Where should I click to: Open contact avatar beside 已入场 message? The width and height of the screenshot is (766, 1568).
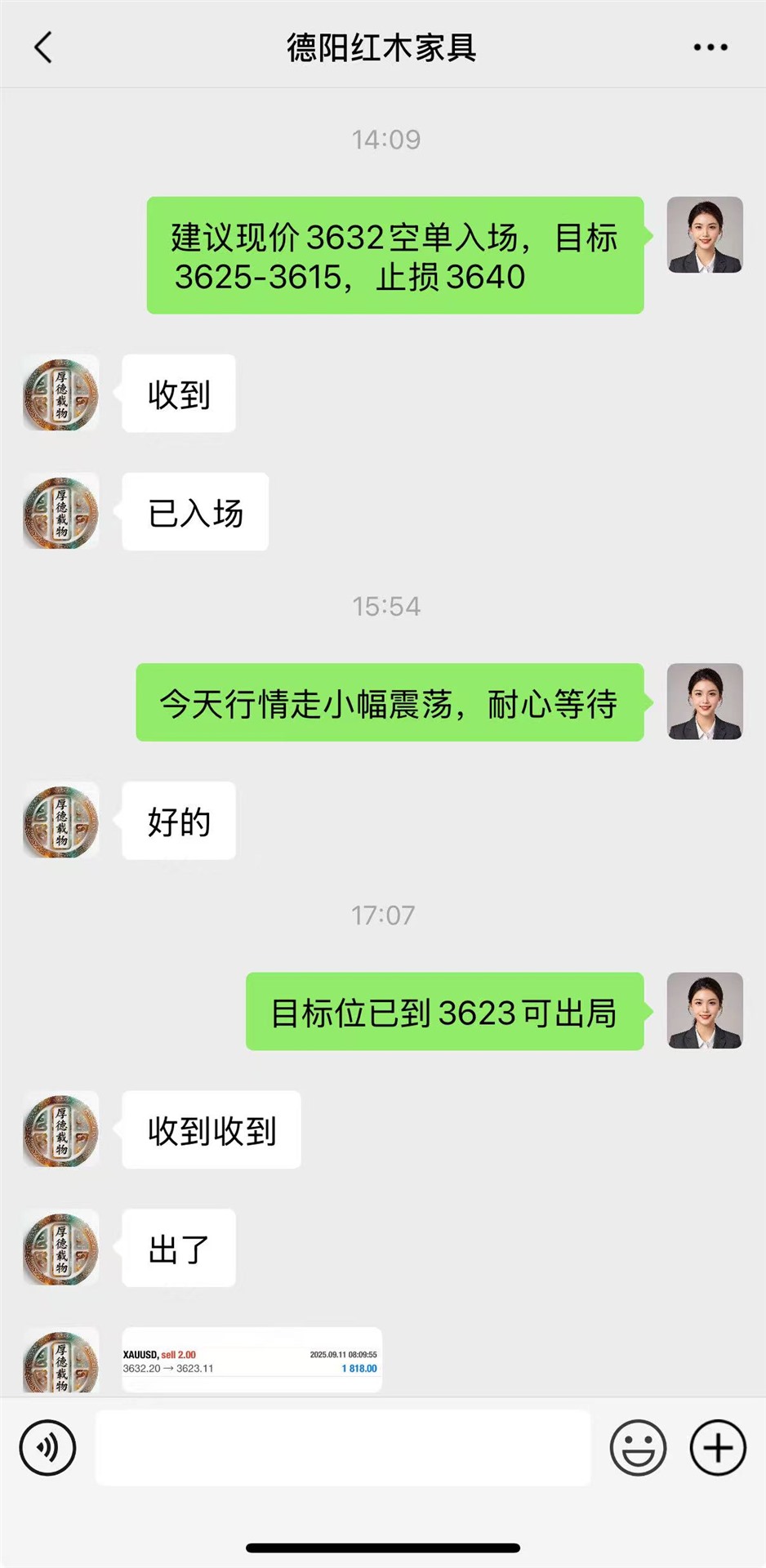click(x=61, y=512)
